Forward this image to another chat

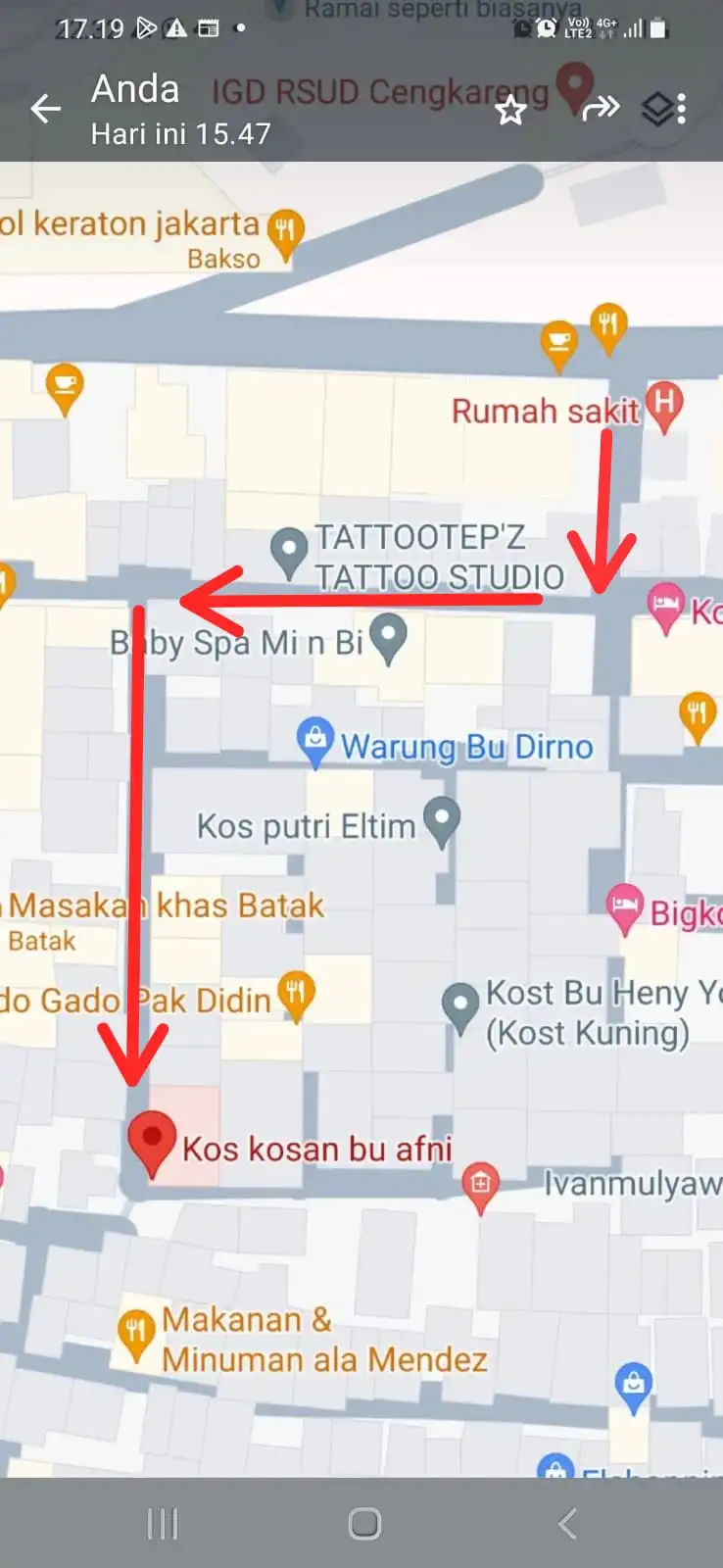[x=600, y=108]
